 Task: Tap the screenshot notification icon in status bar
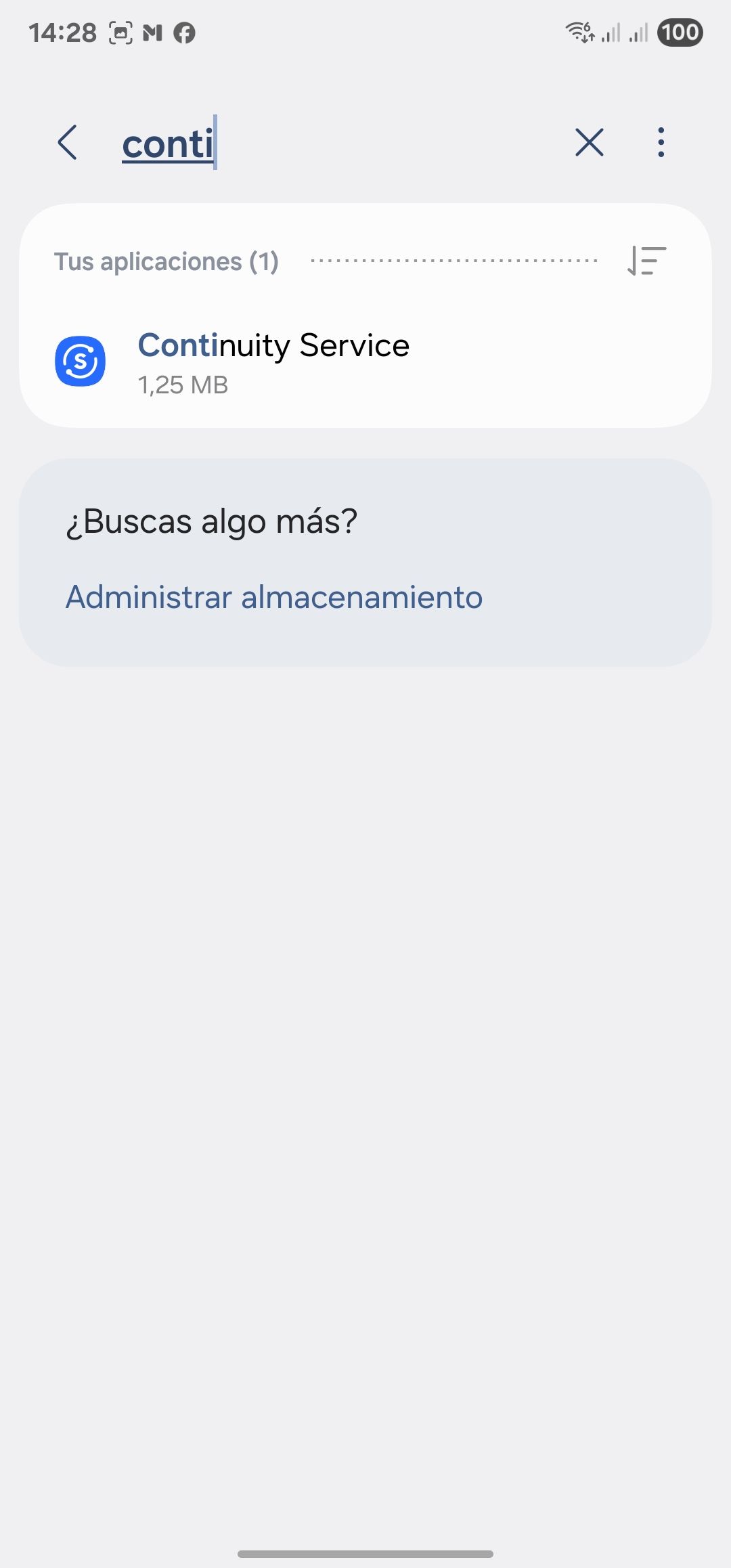[x=119, y=31]
